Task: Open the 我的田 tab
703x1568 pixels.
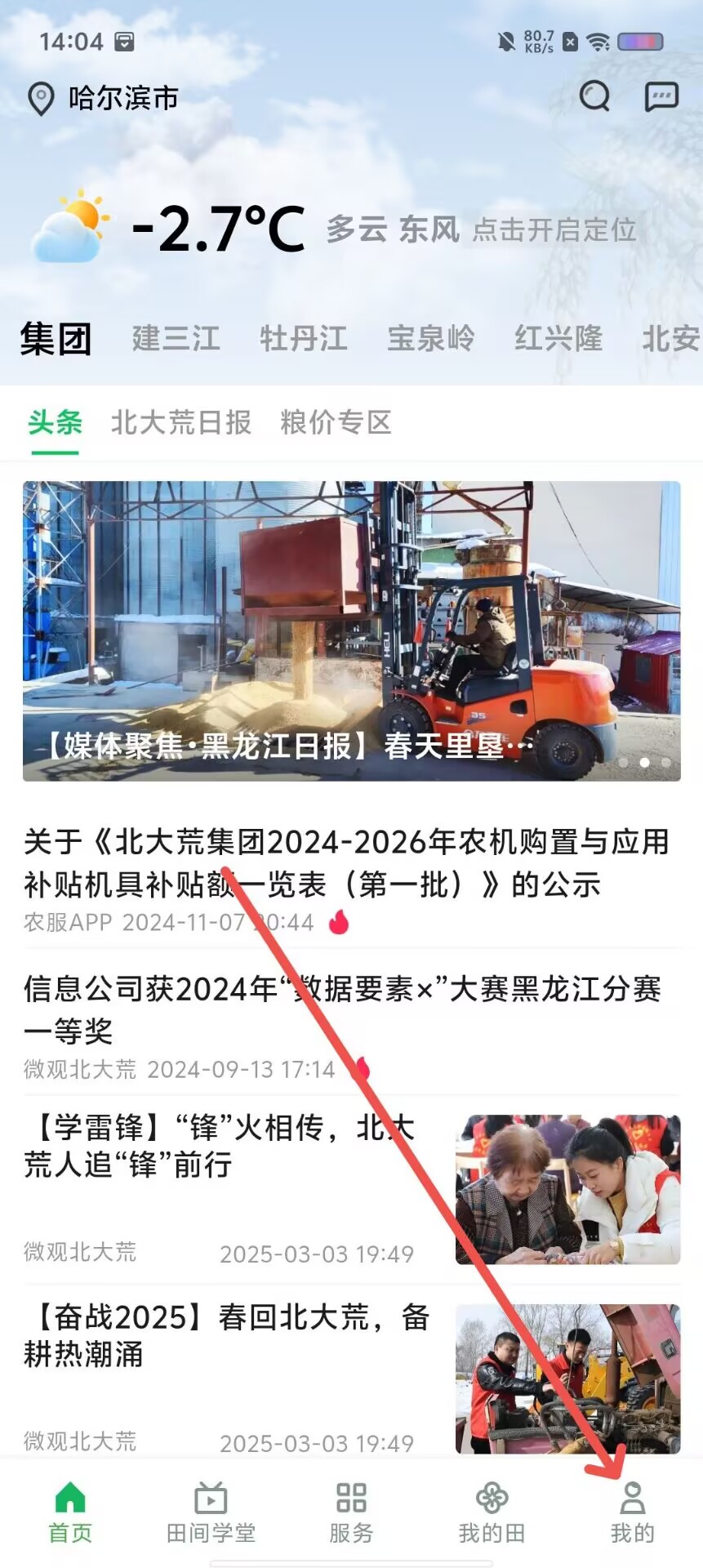Action: point(492,1513)
